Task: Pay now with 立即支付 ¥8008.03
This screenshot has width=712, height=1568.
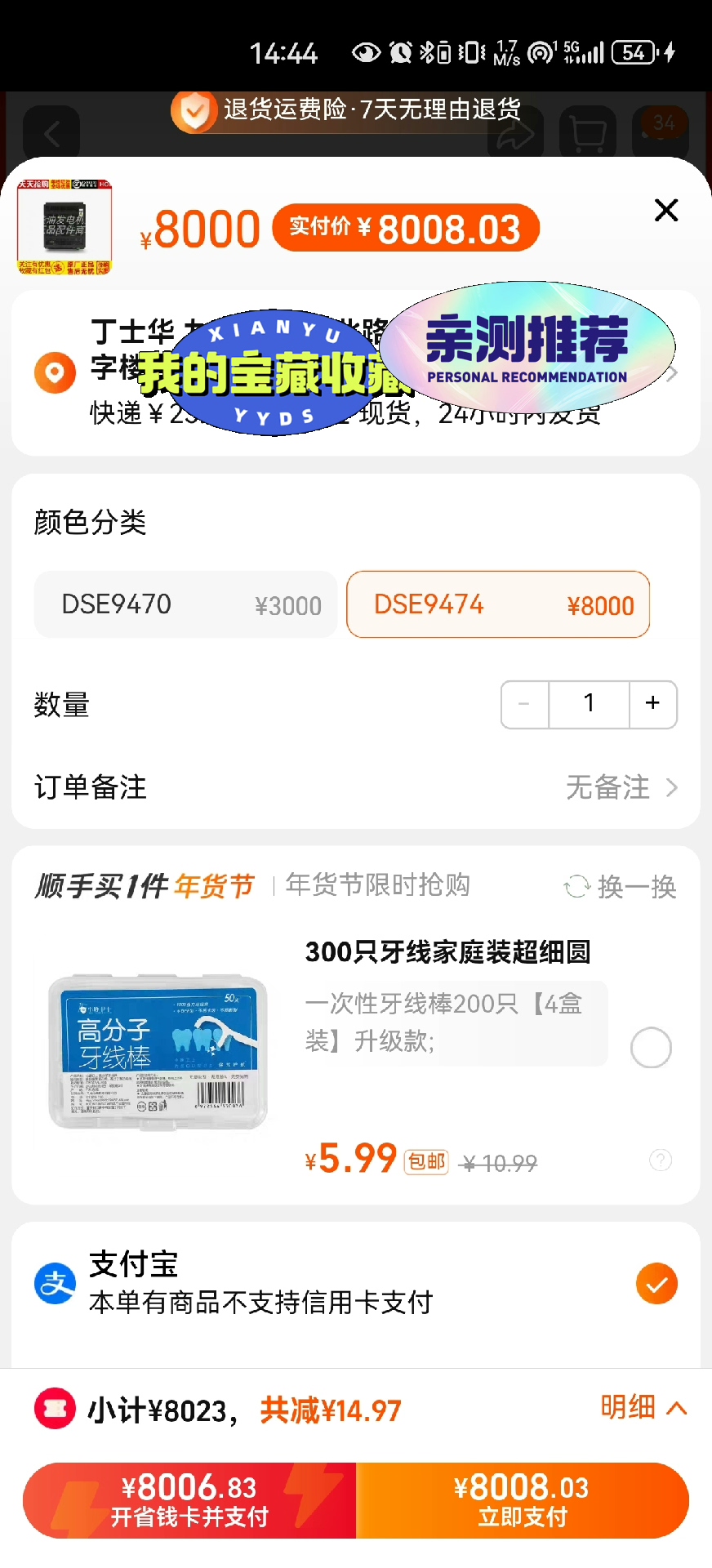Action: [523, 1500]
